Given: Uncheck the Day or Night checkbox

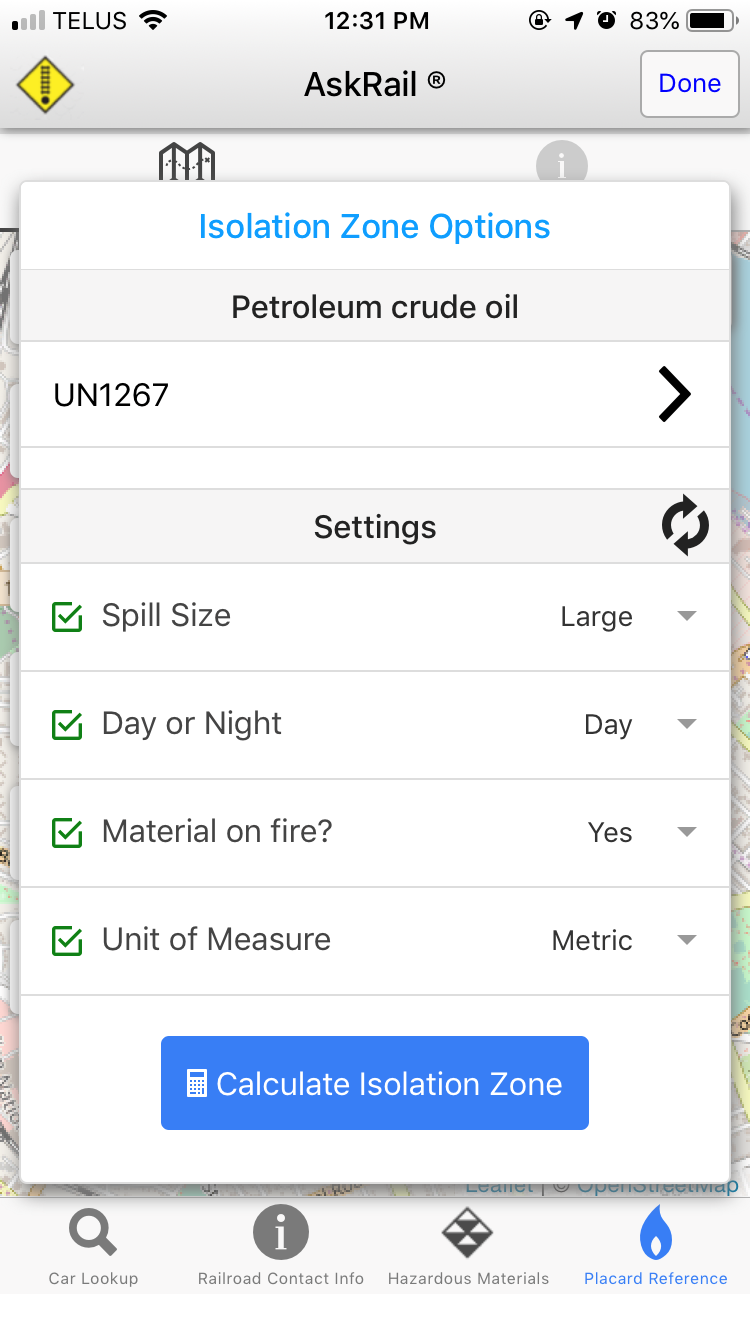Looking at the screenshot, I should click(x=67, y=725).
